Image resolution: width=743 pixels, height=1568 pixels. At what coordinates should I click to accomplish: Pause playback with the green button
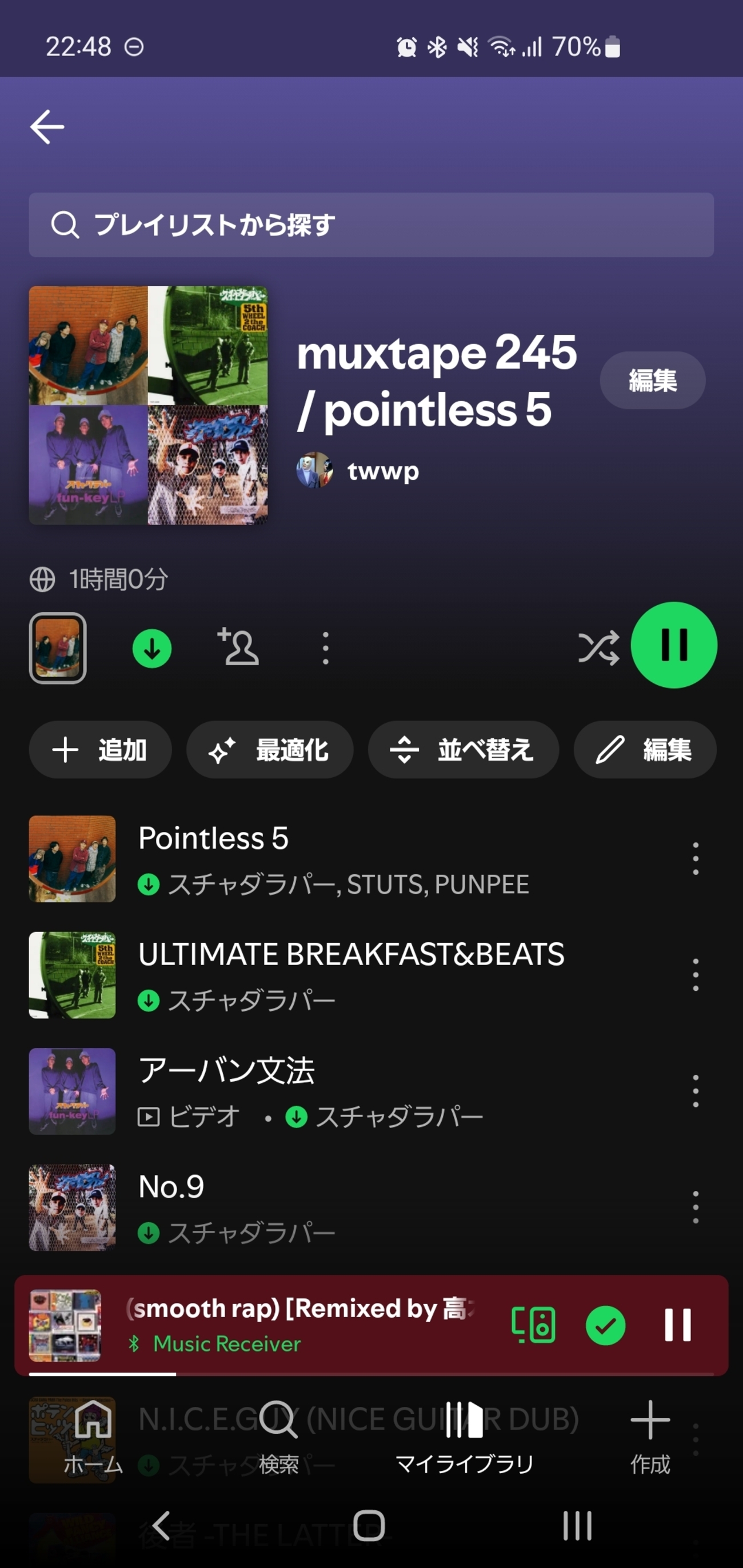[674, 645]
